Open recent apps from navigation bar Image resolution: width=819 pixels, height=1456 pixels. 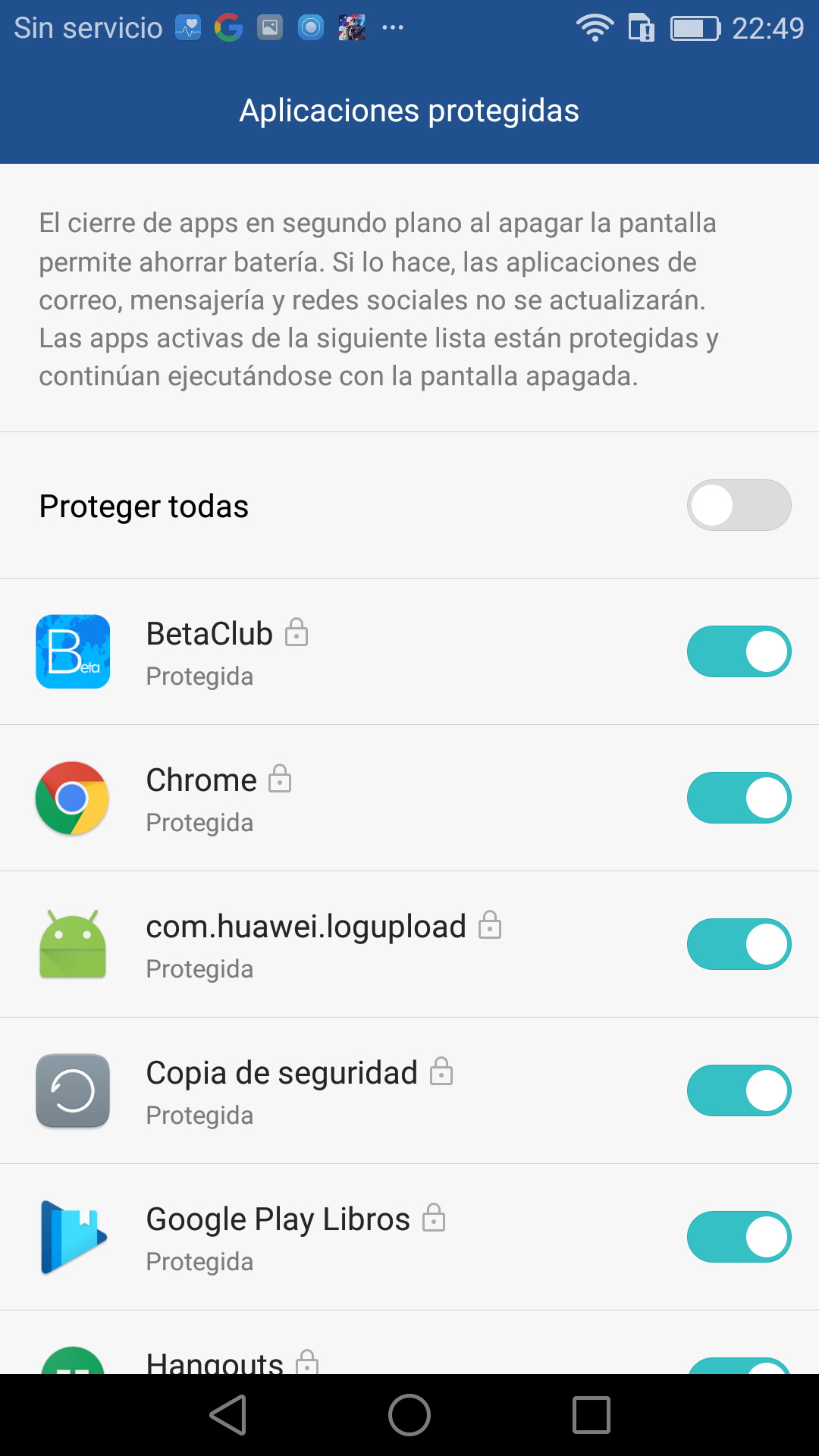click(x=591, y=1415)
